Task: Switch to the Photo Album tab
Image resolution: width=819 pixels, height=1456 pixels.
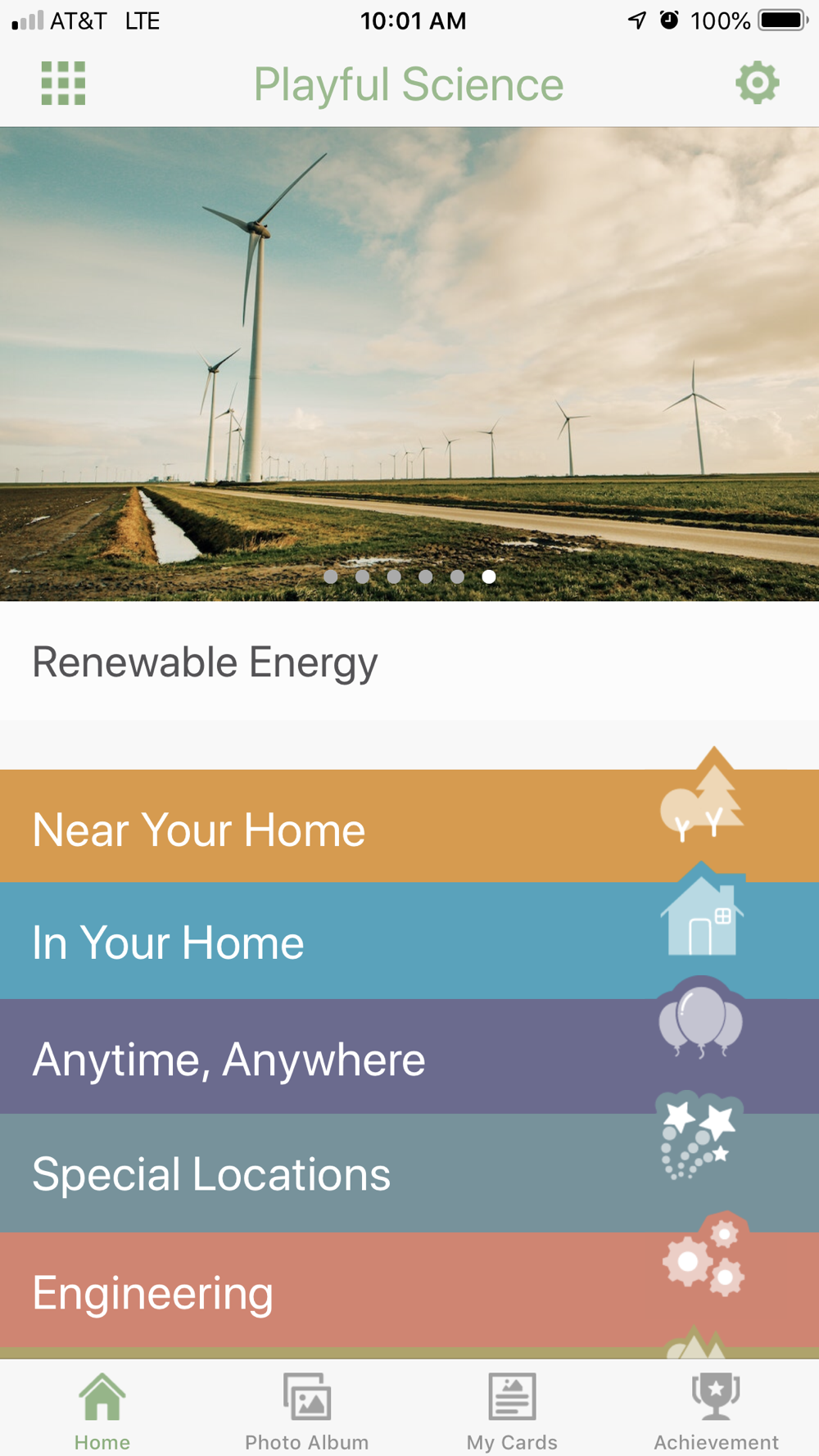Action: coord(307,1410)
